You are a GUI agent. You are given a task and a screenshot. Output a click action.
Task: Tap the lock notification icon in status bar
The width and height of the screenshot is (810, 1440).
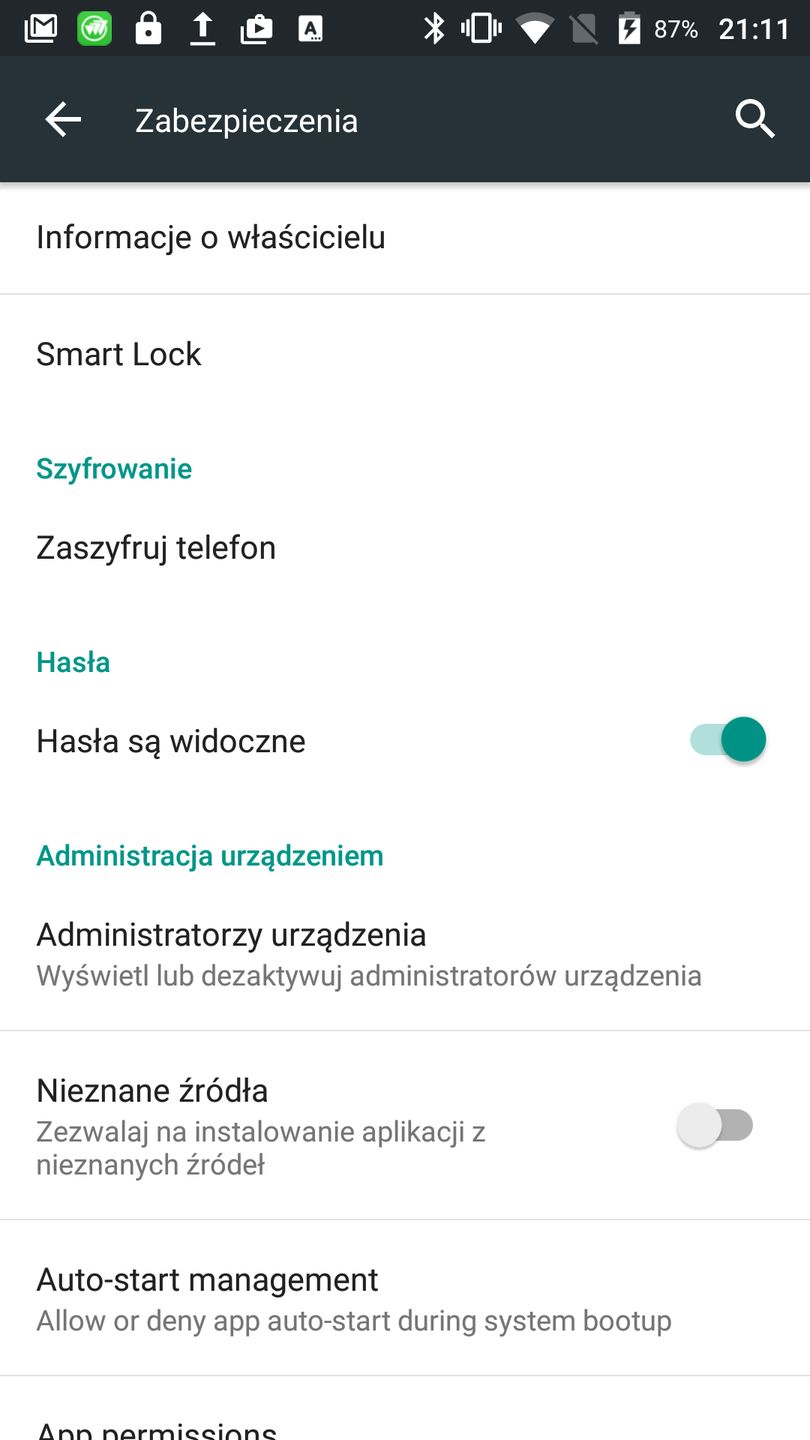coord(148,28)
